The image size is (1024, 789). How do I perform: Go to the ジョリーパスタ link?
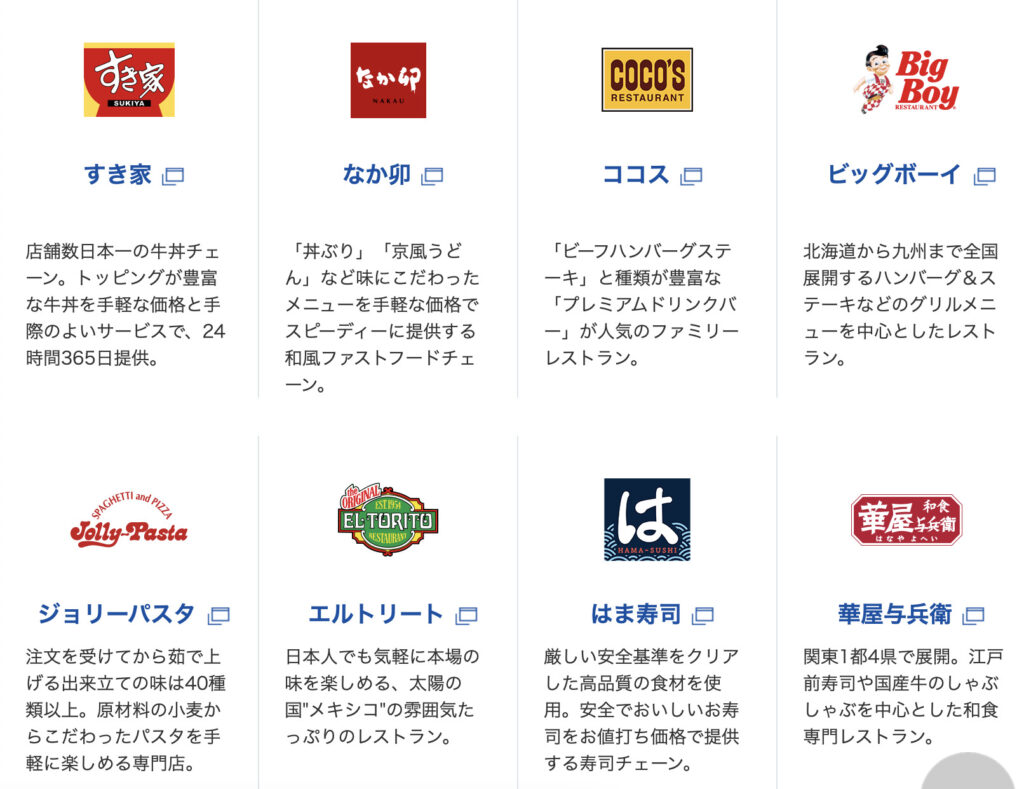(116, 613)
